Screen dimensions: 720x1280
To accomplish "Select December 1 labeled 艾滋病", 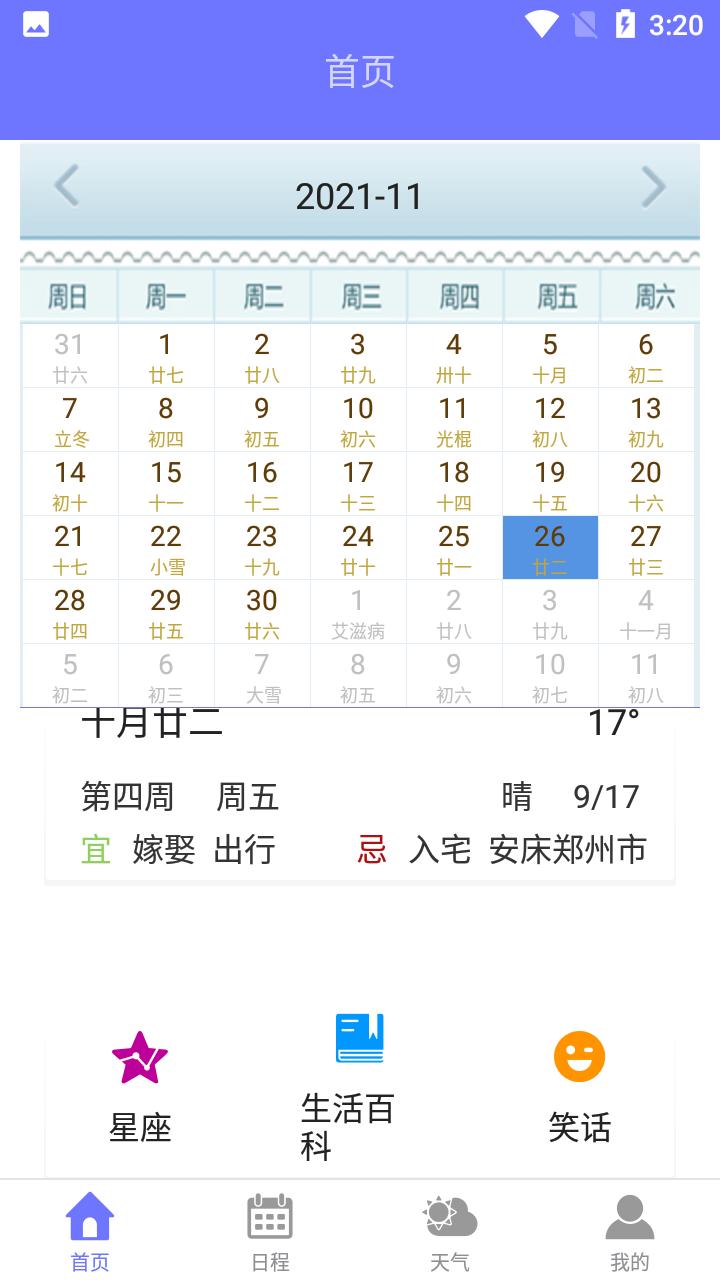I will click(x=357, y=612).
